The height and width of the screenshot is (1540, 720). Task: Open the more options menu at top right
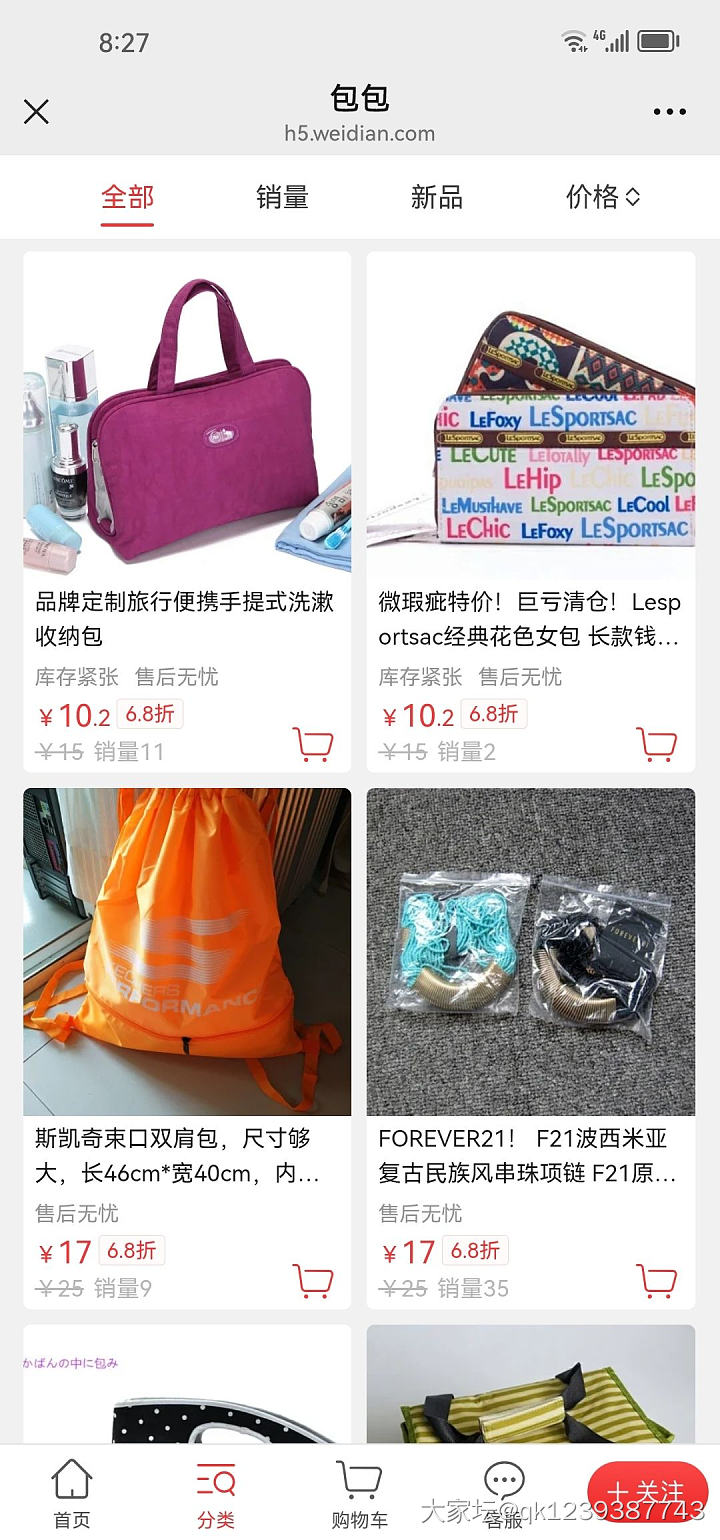click(x=668, y=111)
